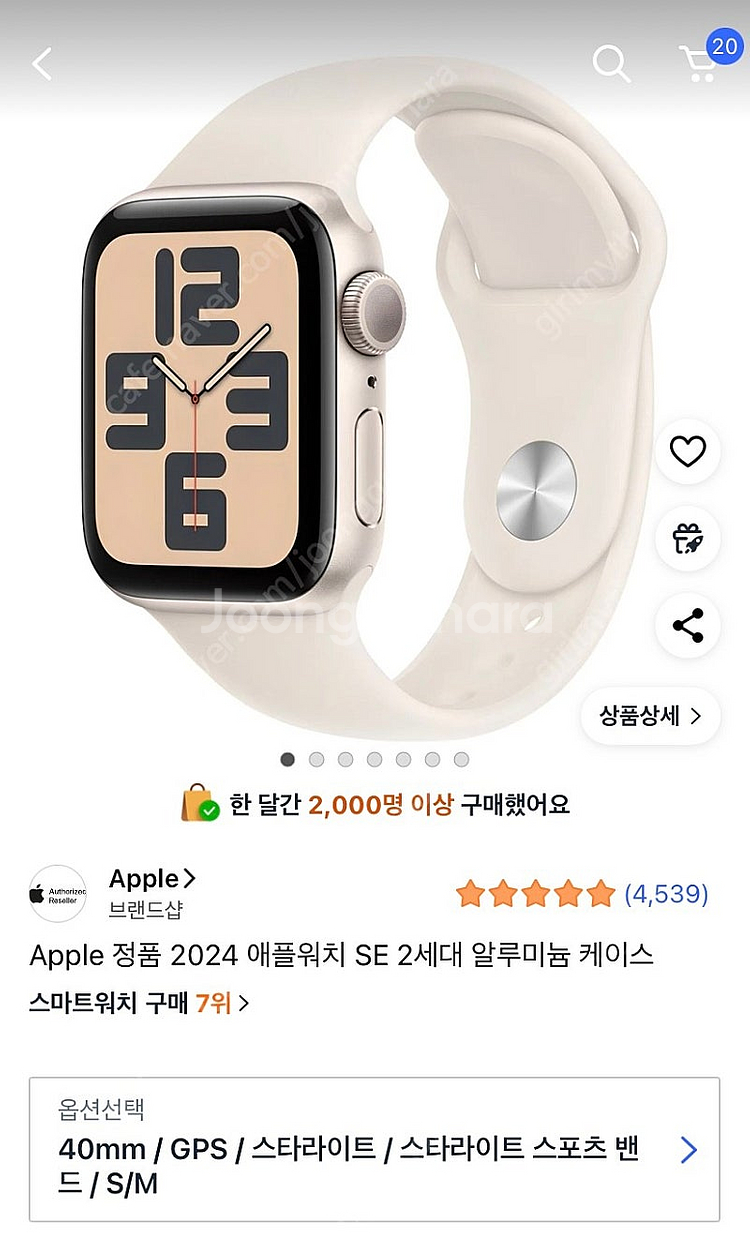Open 옵션선택 option selector
This screenshot has width=750, height=1233.
(x=374, y=1150)
